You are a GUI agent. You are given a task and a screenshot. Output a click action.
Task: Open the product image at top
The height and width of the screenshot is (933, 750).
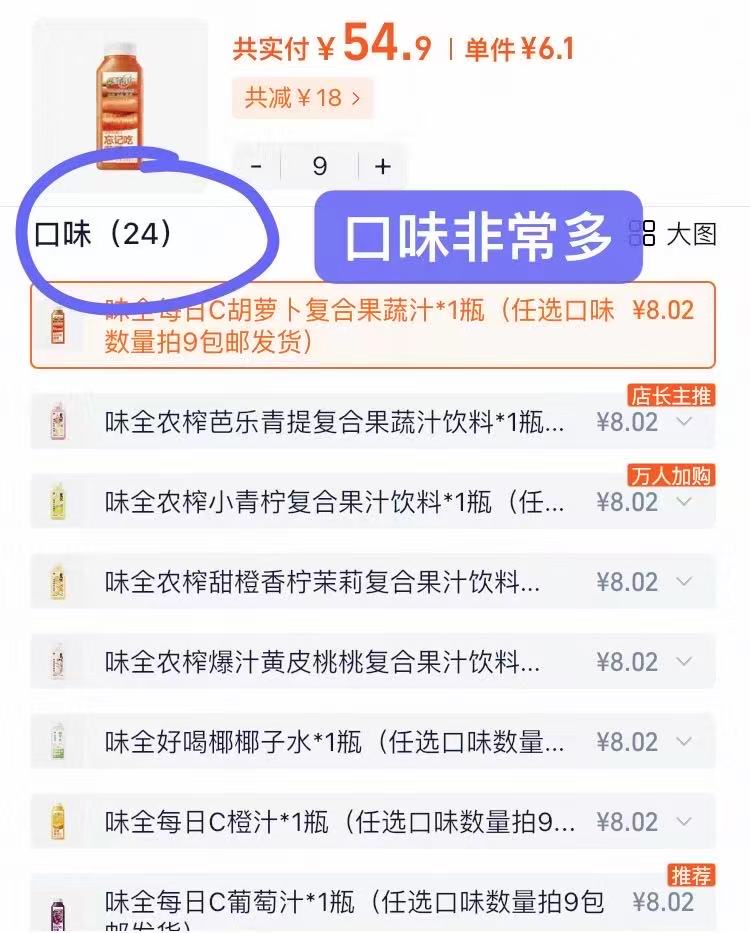click(x=120, y=105)
